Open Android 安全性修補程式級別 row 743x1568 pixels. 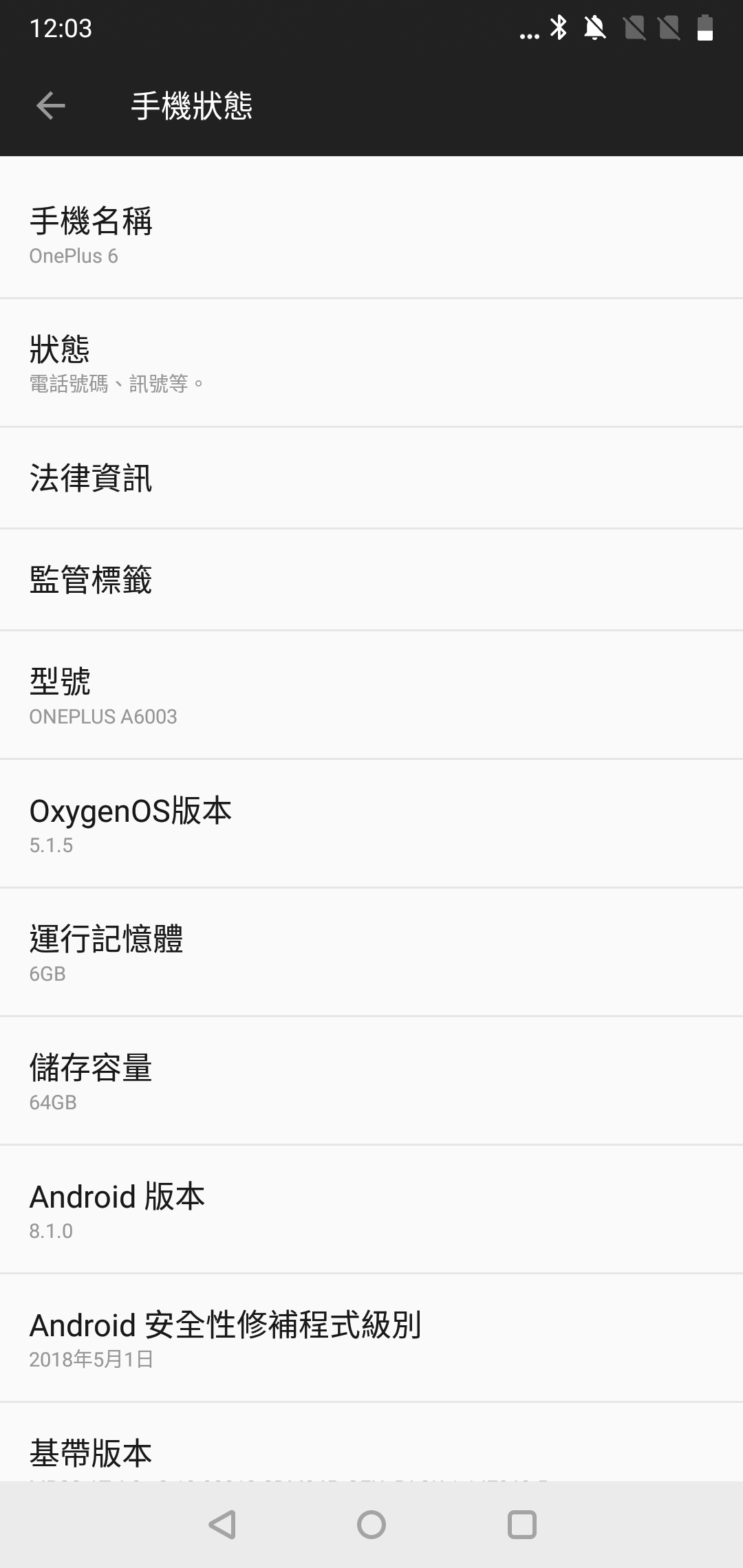371,1338
